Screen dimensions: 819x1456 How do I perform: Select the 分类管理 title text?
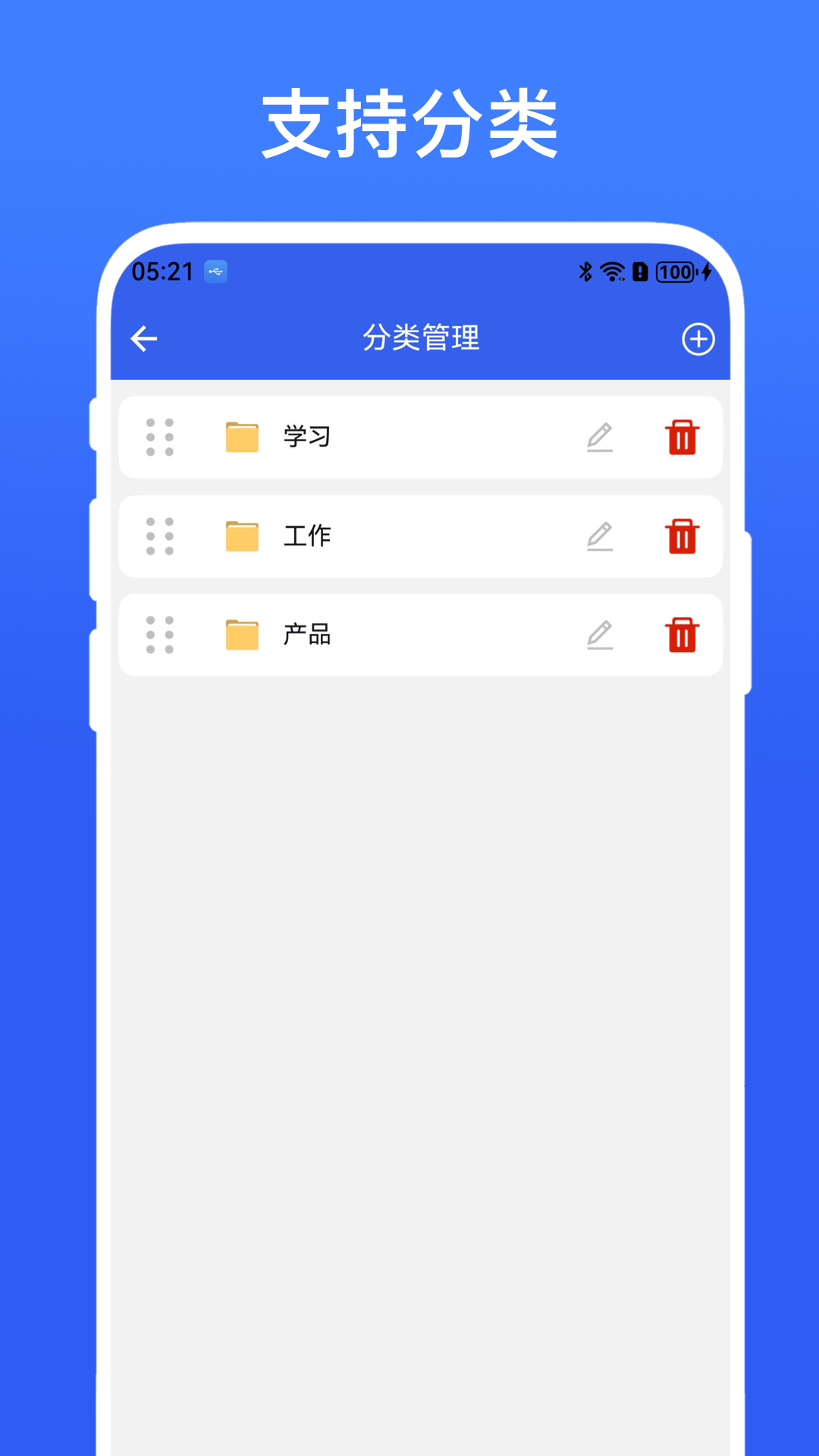(x=422, y=339)
